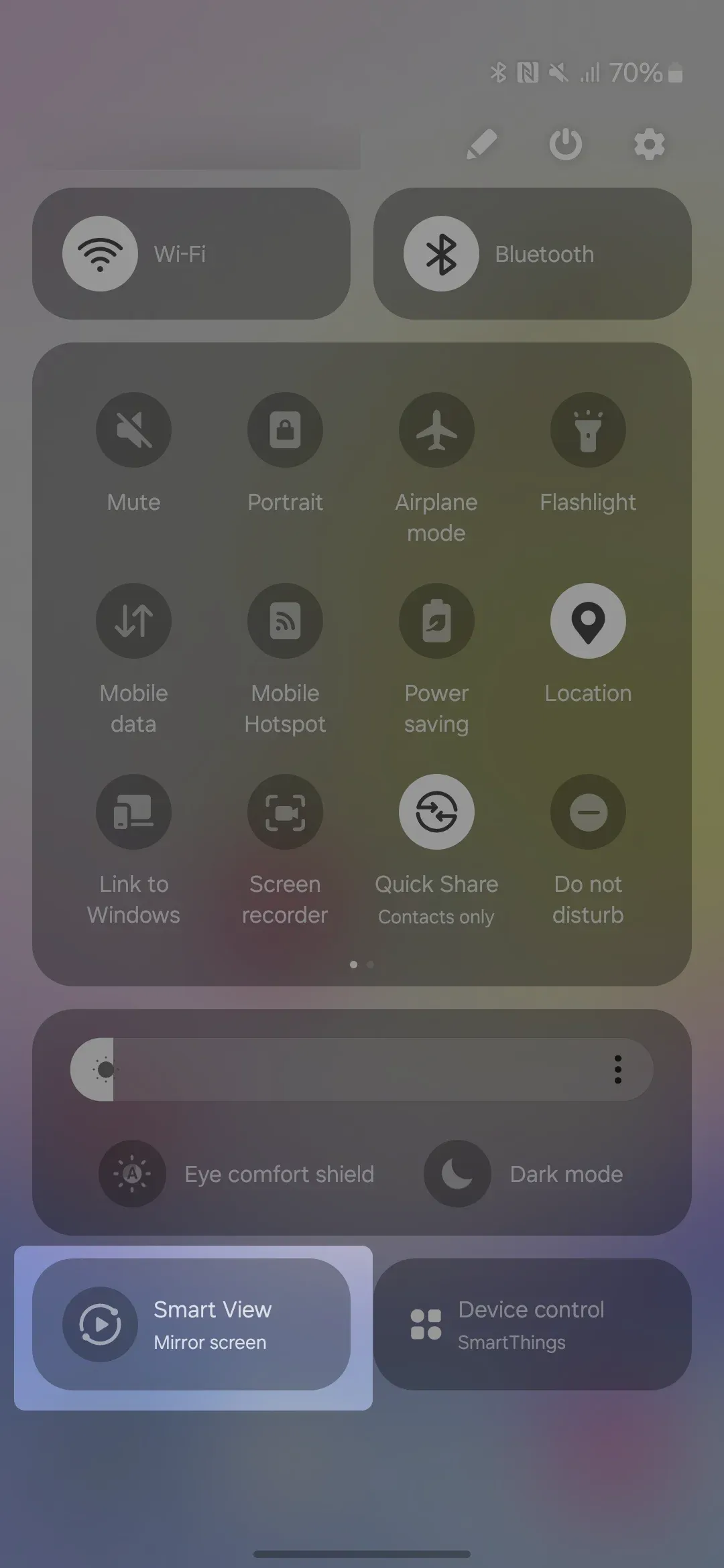Turn on Dark mode

click(457, 1174)
